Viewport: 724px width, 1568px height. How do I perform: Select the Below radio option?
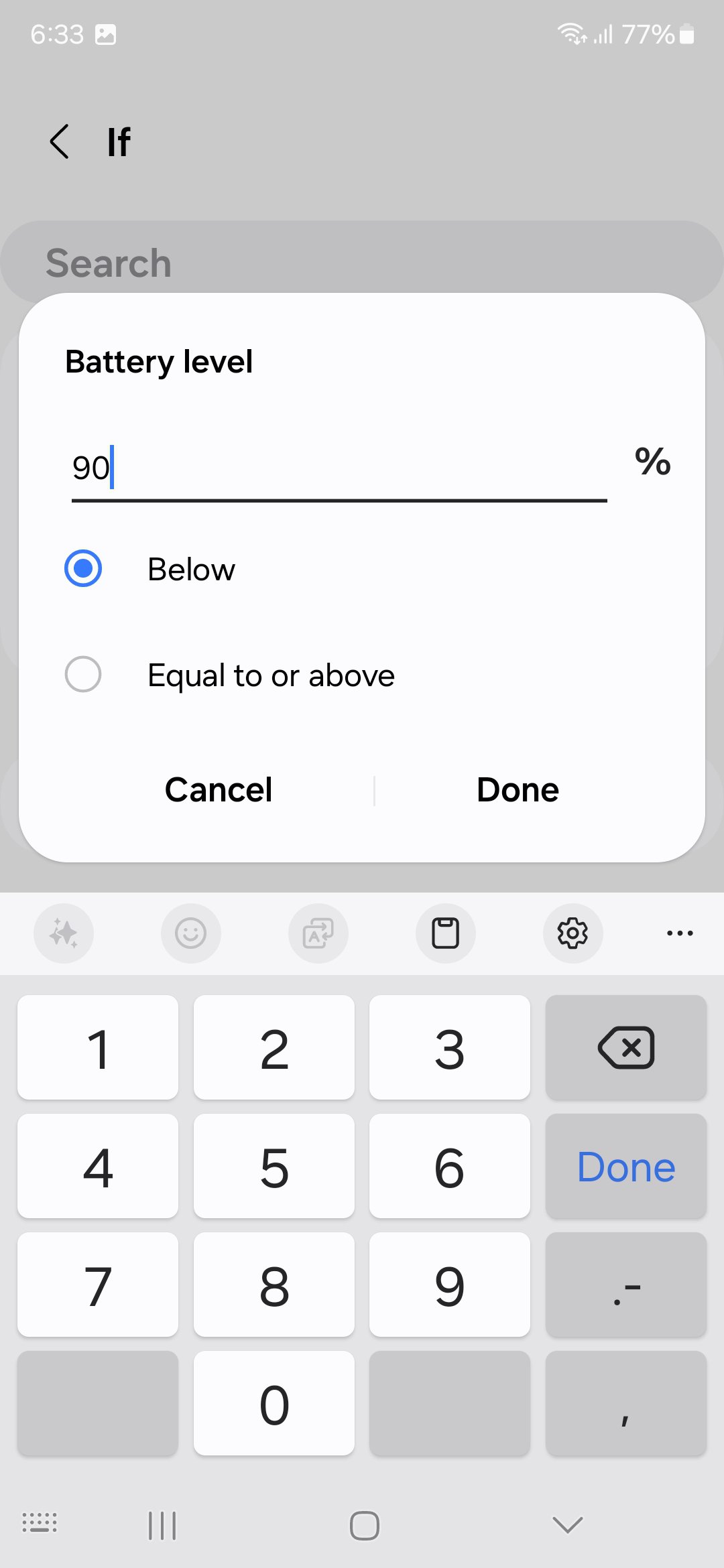click(83, 569)
